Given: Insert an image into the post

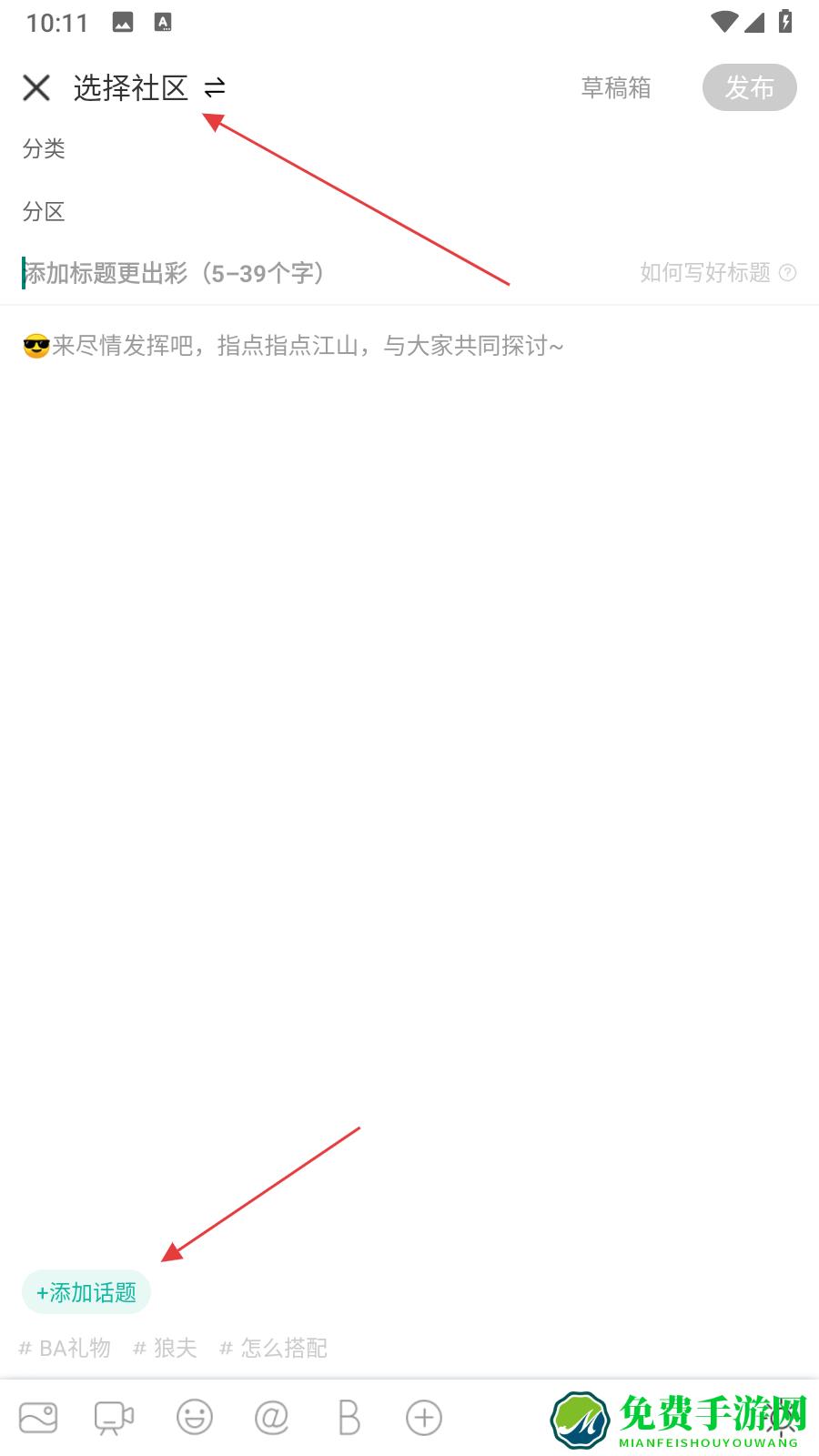Looking at the screenshot, I should [x=38, y=1418].
